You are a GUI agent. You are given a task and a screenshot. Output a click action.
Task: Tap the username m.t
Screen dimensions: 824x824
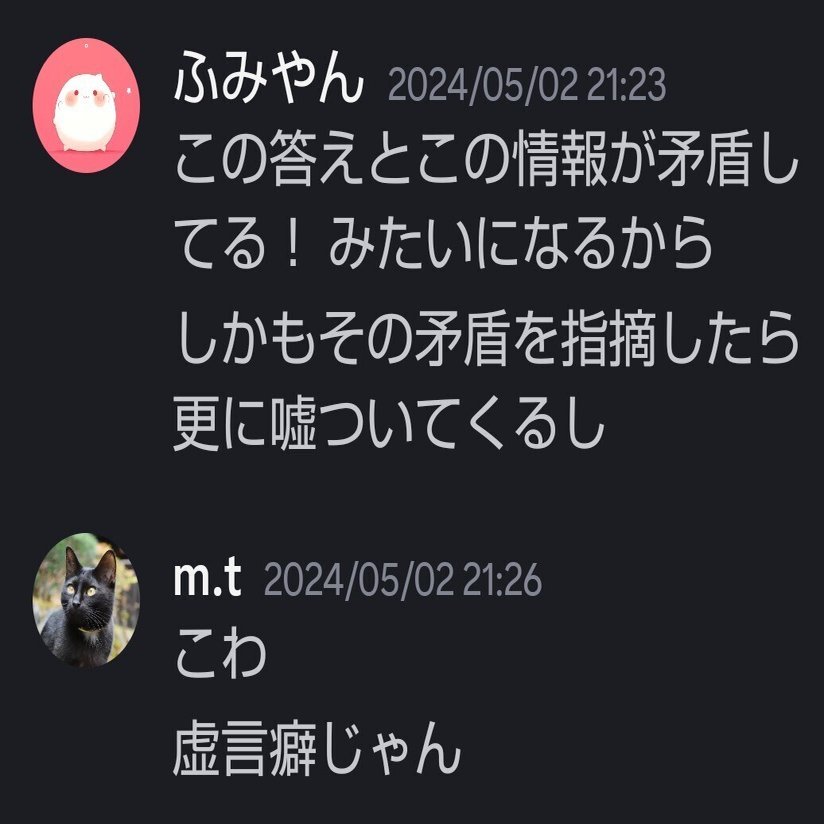pyautogui.click(x=208, y=580)
